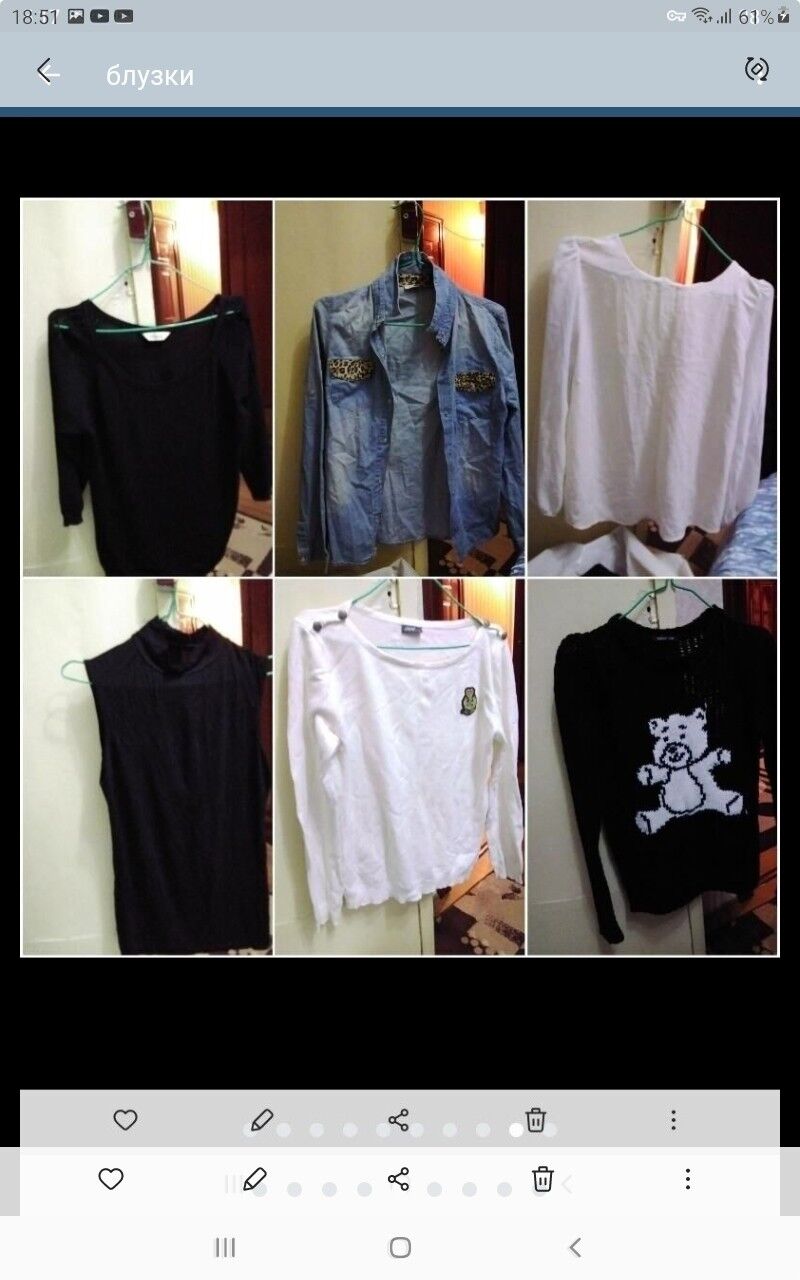Go to the system home screen

(x=400, y=1247)
